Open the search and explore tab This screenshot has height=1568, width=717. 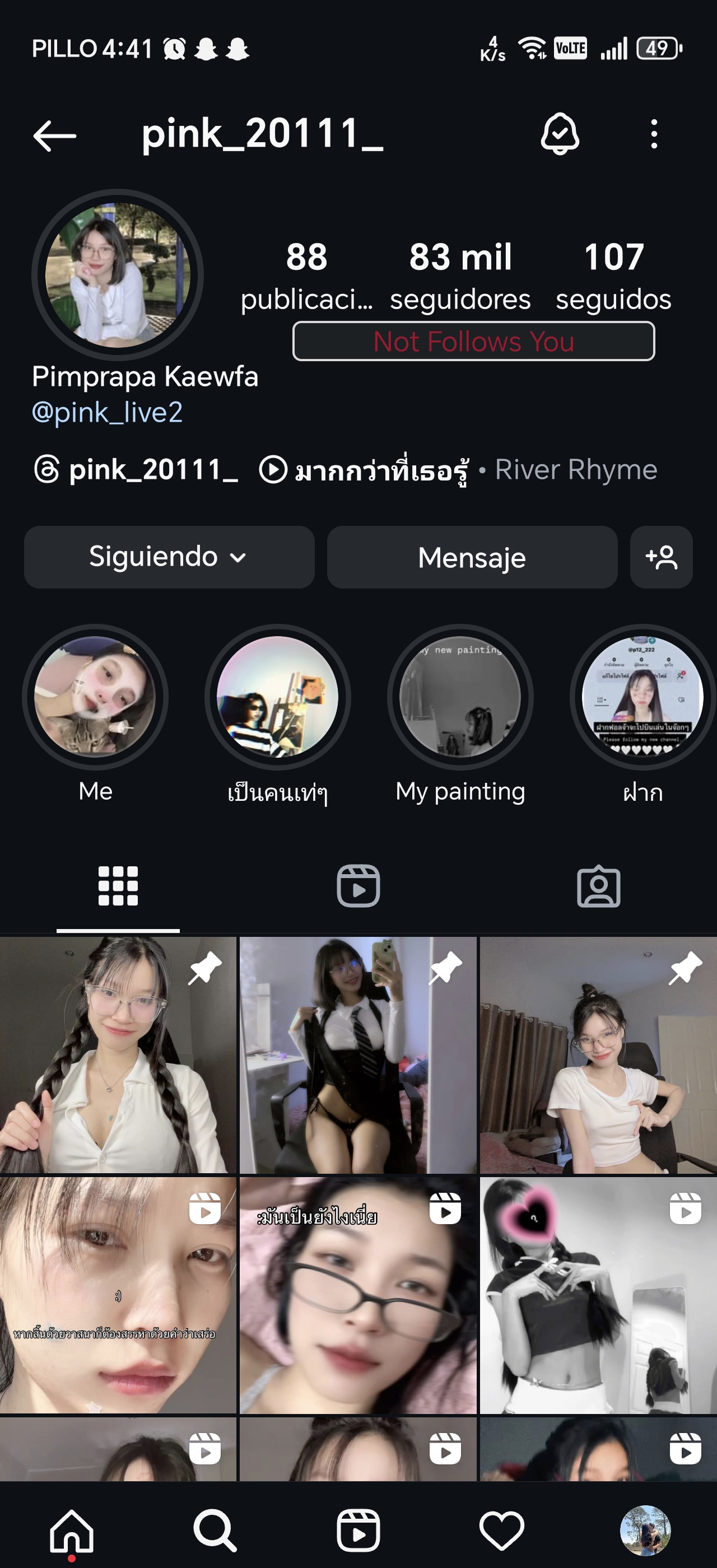215,1530
